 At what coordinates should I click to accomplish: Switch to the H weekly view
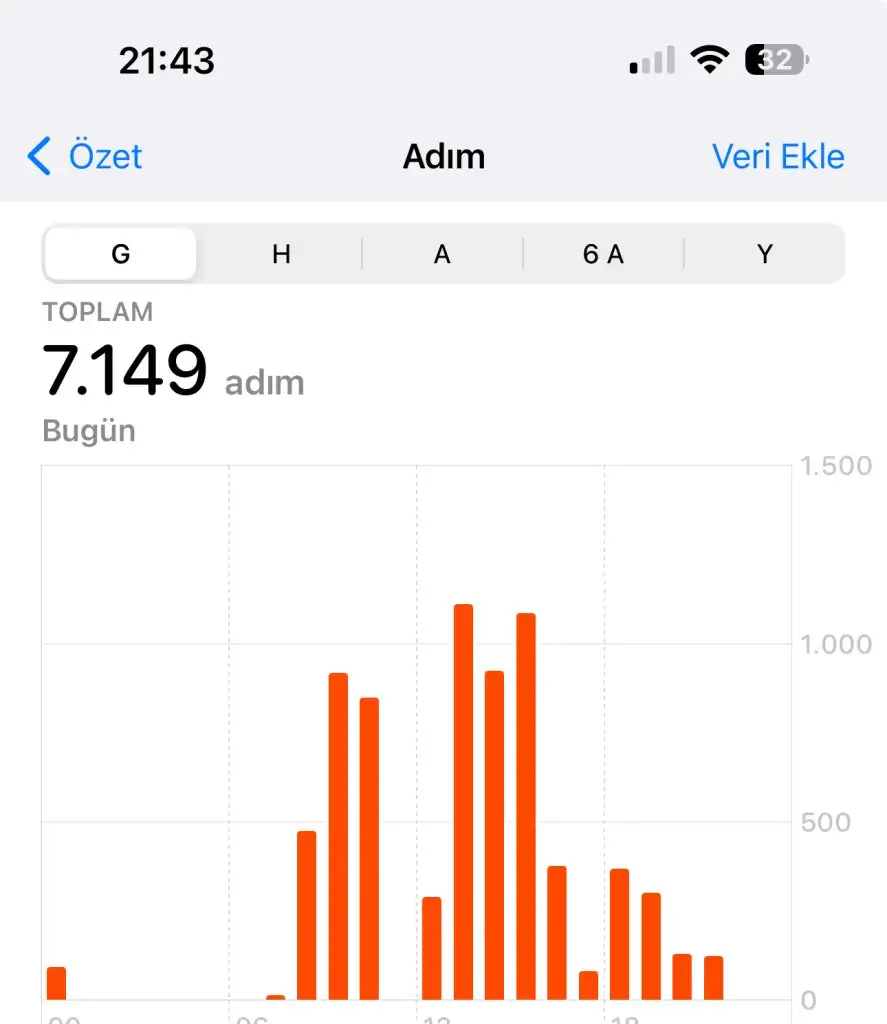click(x=281, y=255)
